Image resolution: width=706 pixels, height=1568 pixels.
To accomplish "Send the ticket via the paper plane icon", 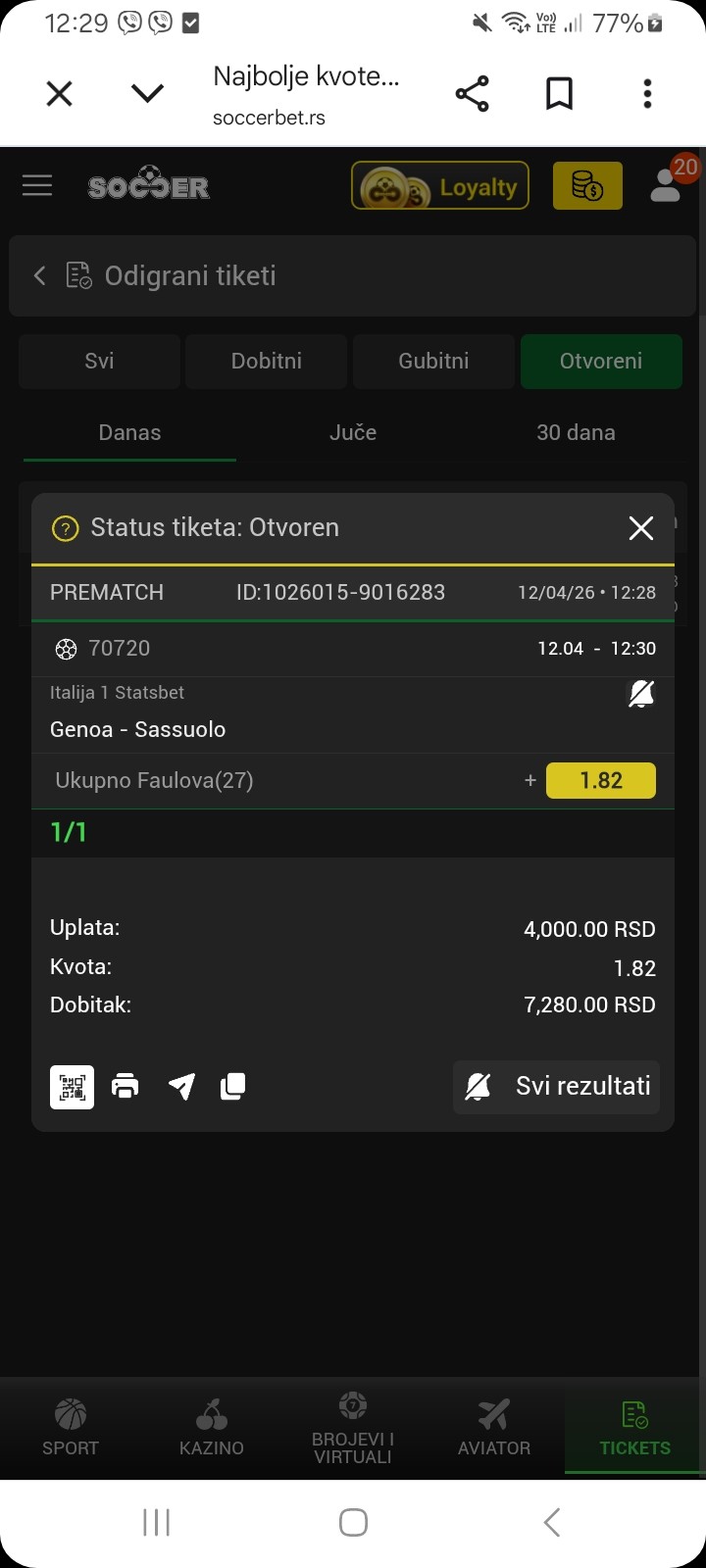I will tap(181, 1086).
